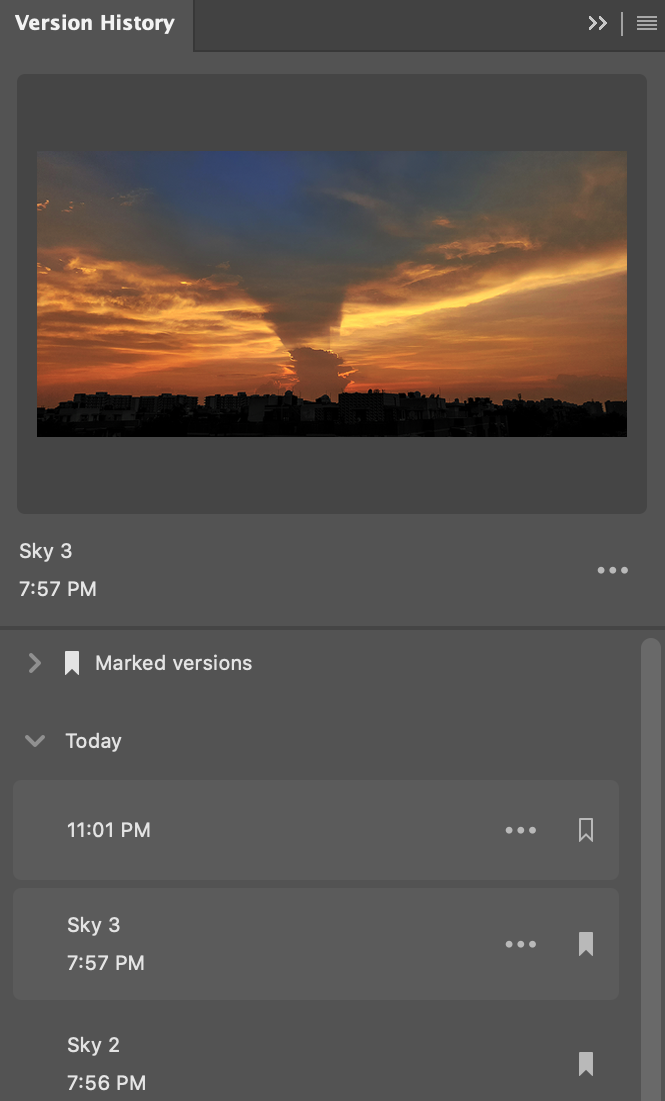665x1101 pixels.
Task: Open more options beside the Sky 3 preview
Action: (x=612, y=570)
